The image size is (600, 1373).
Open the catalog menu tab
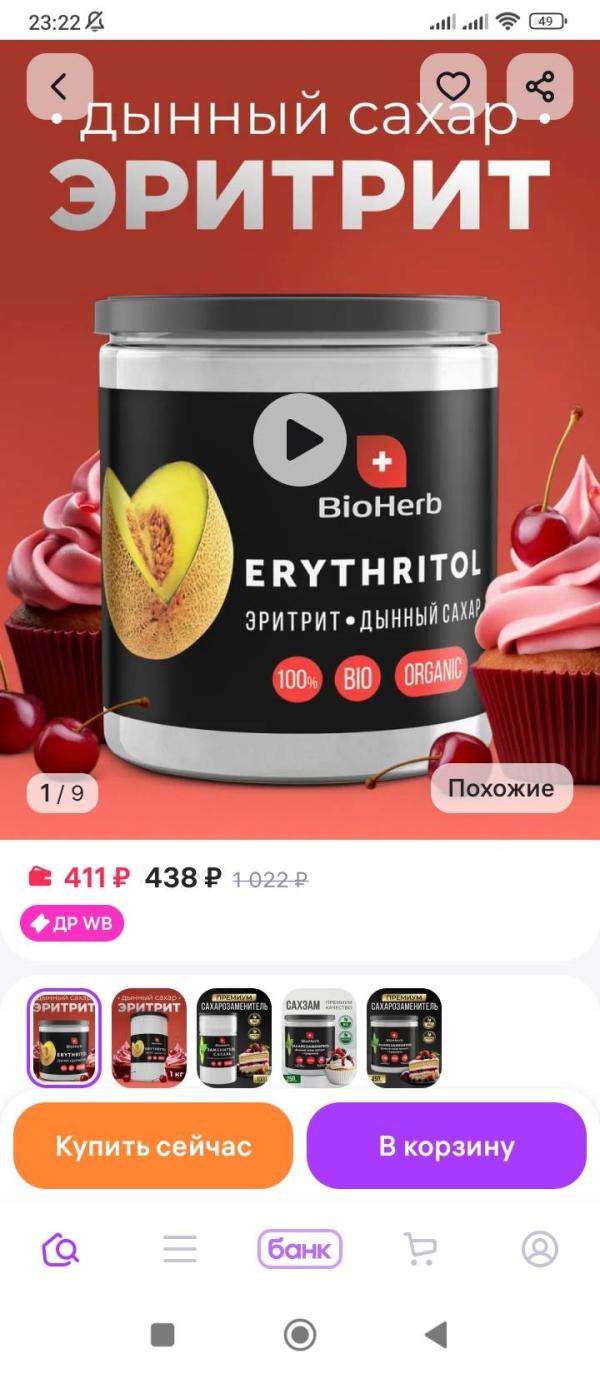[x=180, y=1249]
